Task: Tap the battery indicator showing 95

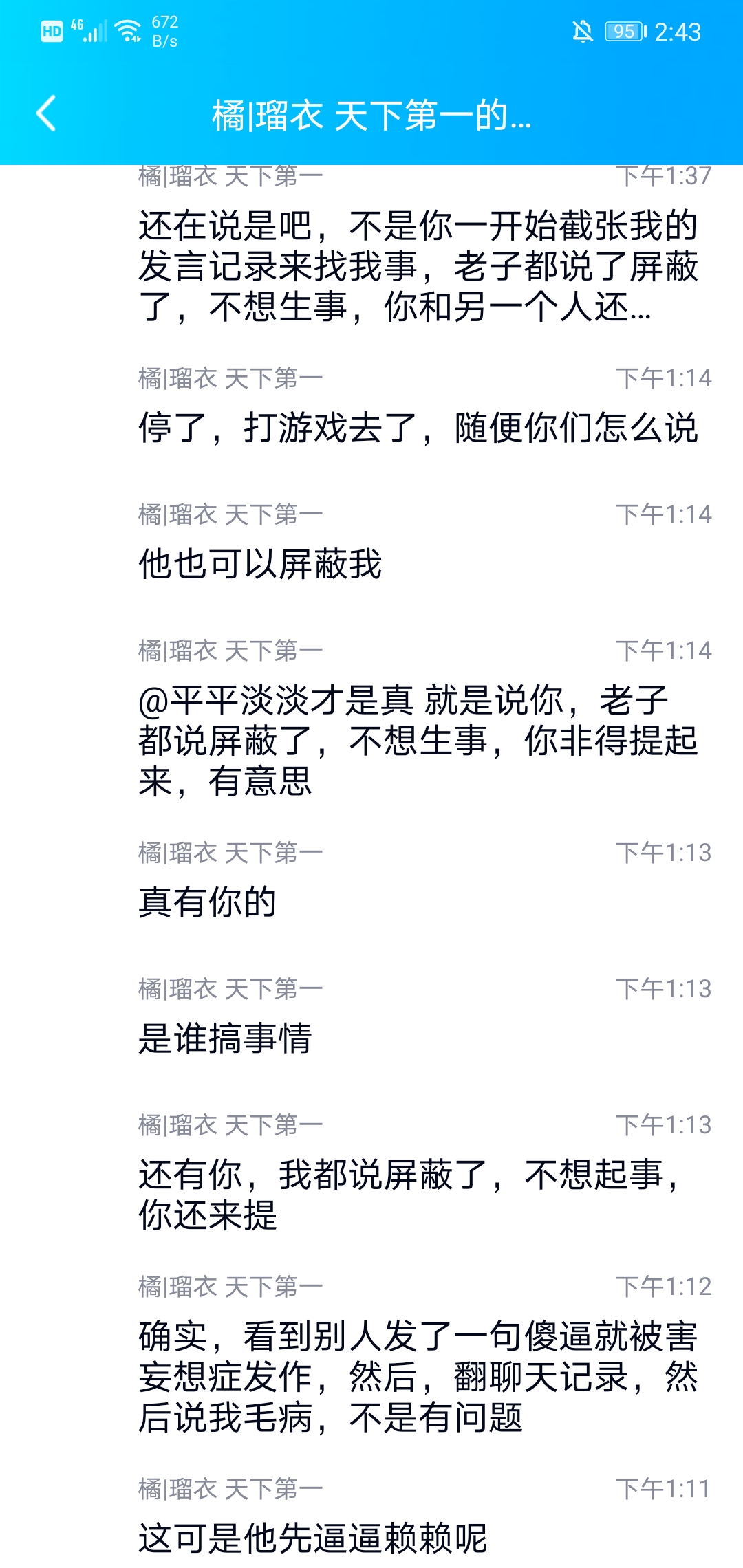Action: (x=623, y=30)
